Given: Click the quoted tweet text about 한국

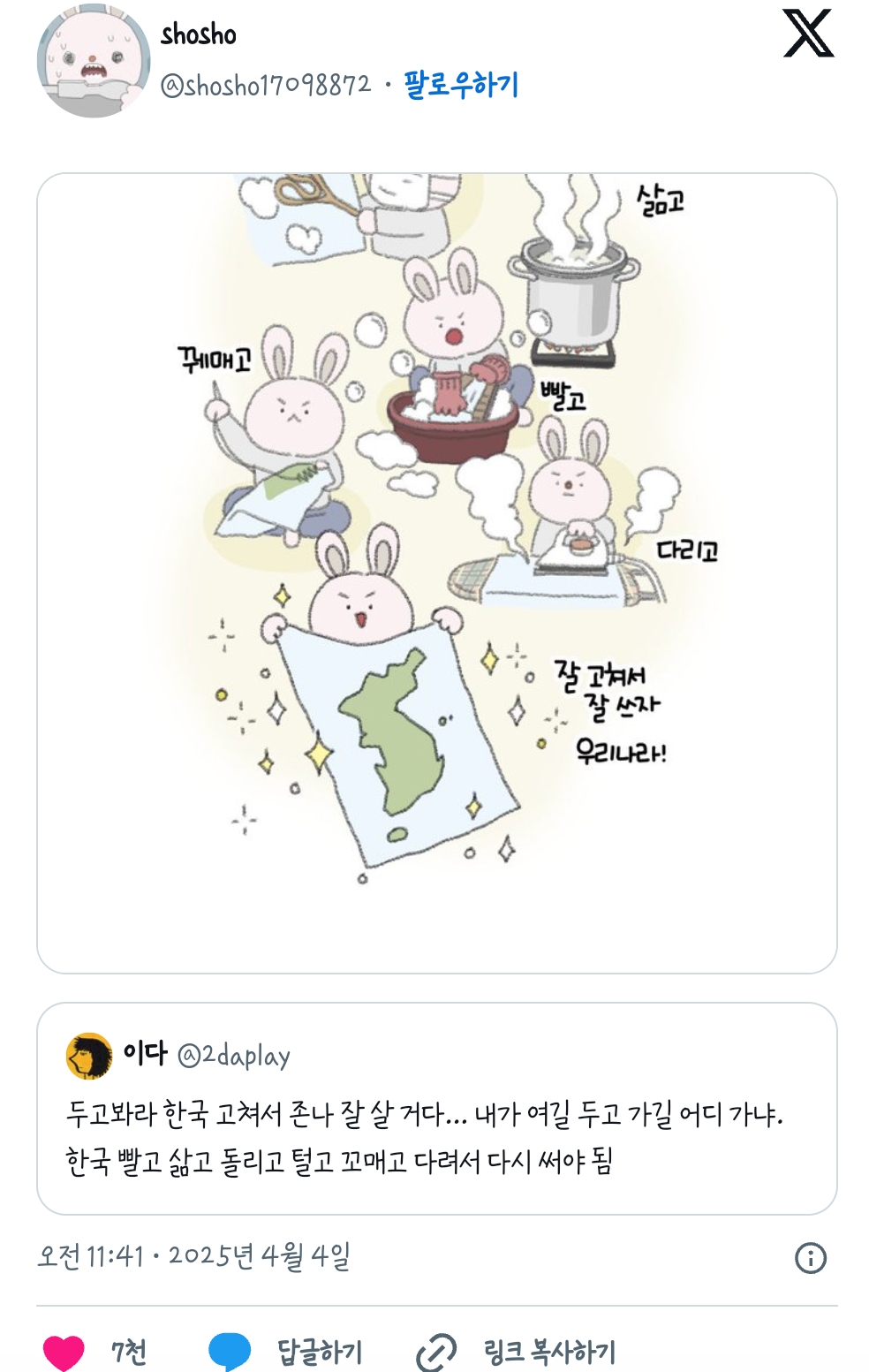Looking at the screenshot, I should [x=424, y=1135].
